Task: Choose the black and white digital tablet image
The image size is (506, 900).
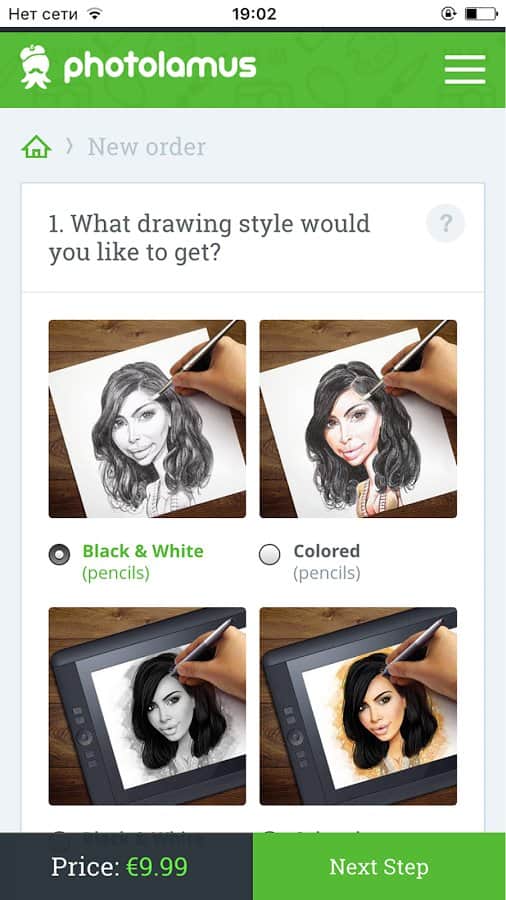Action: point(147,706)
